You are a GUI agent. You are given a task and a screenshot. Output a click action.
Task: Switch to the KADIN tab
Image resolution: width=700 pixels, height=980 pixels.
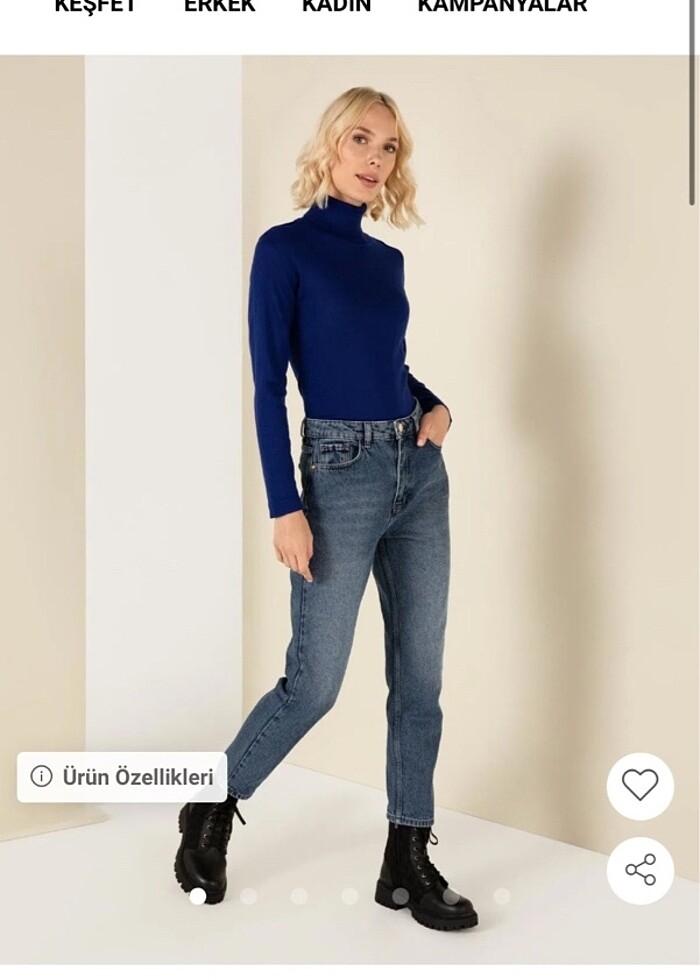[336, 6]
